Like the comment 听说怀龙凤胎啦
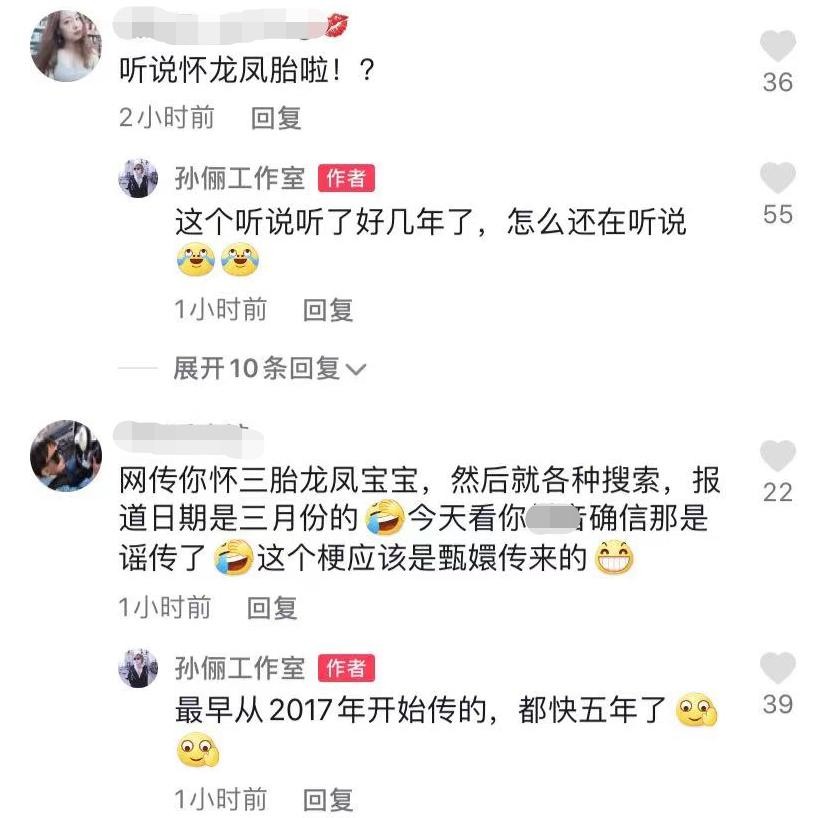 click(777, 47)
